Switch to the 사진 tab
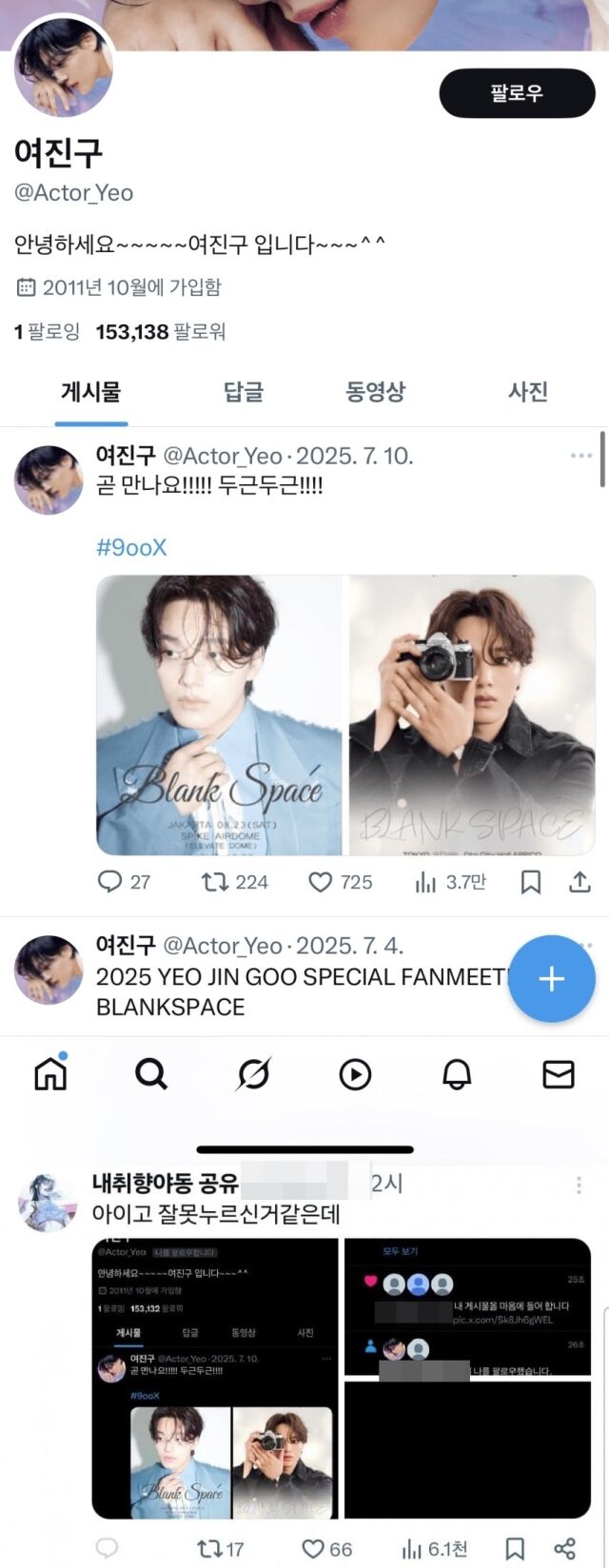609x1568 pixels. [x=527, y=392]
